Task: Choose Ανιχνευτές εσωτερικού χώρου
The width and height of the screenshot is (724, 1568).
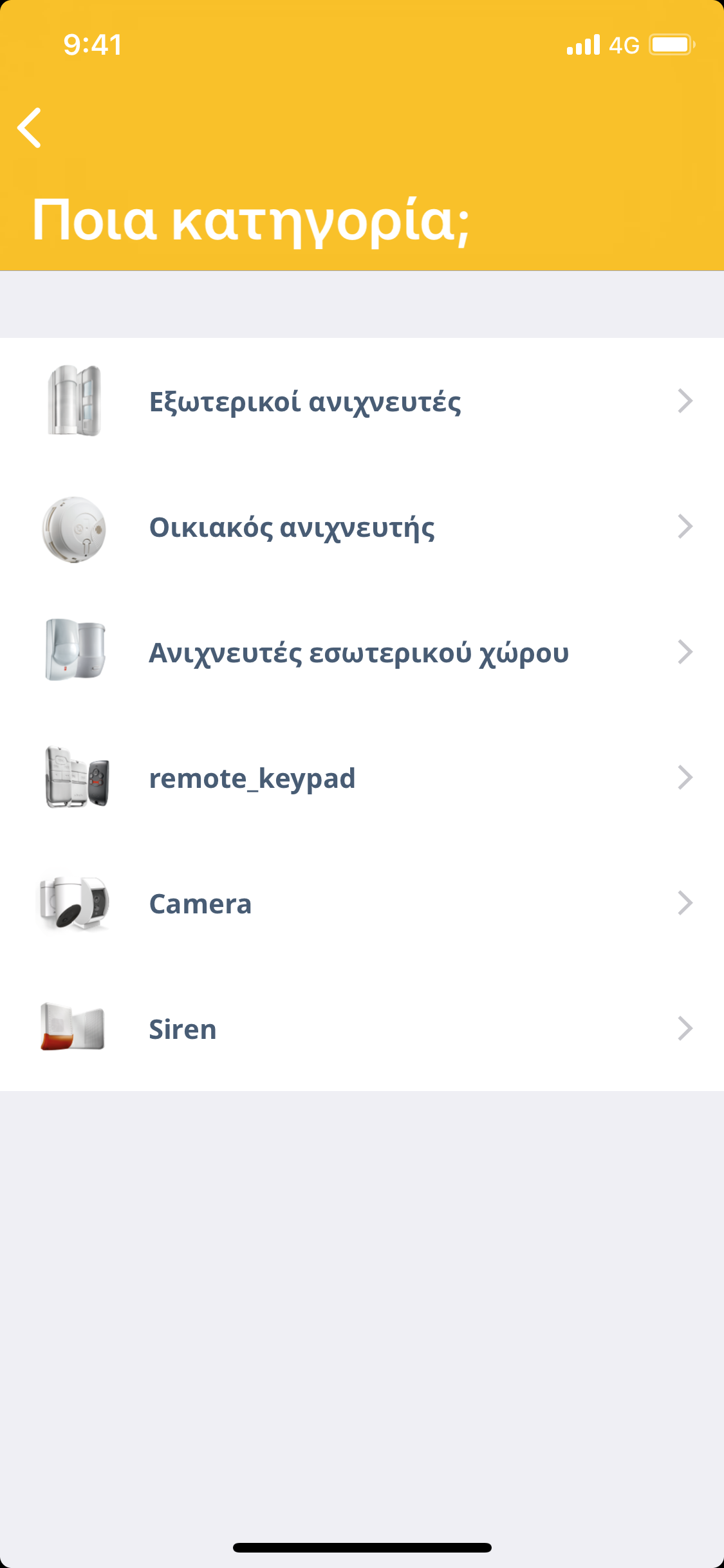Action: coord(362,652)
